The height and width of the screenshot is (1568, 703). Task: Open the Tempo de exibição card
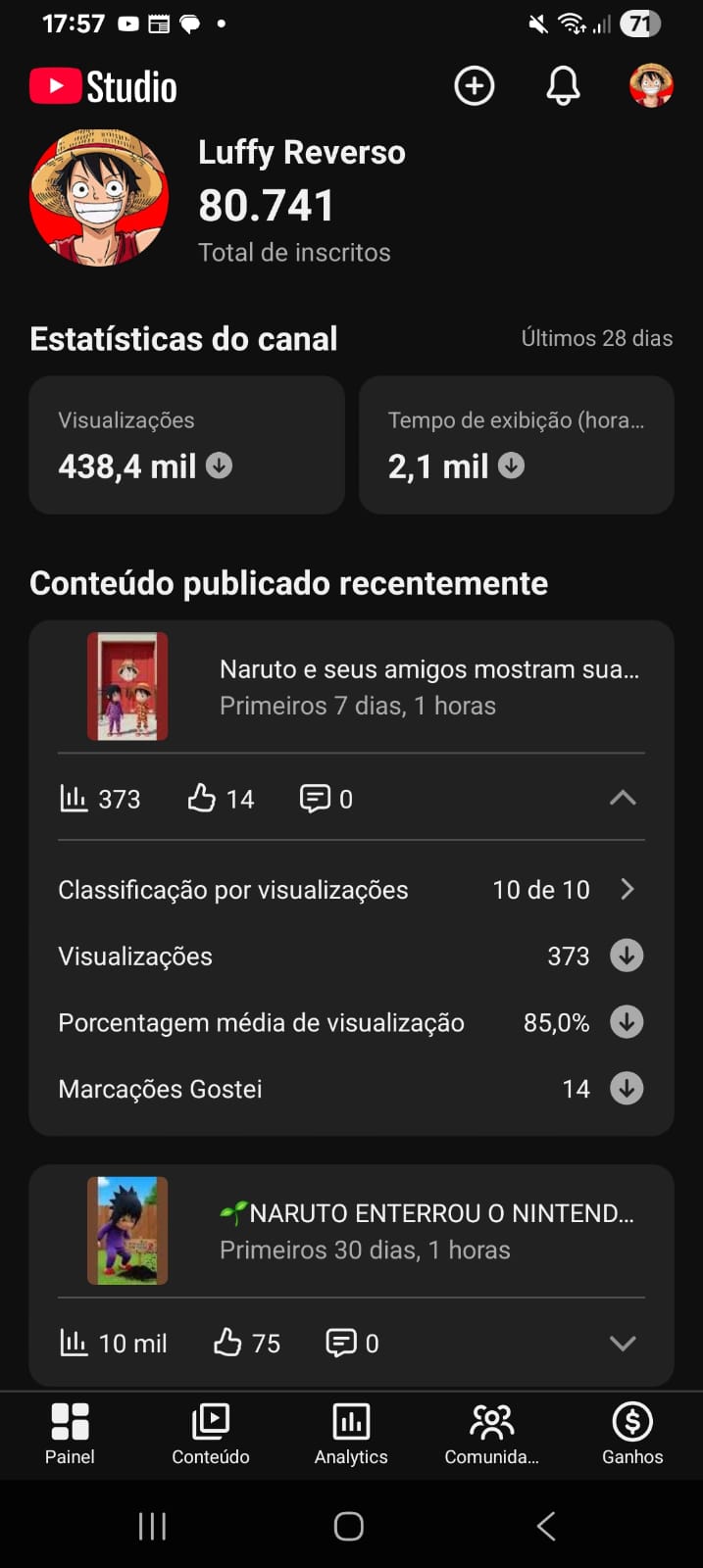[516, 445]
